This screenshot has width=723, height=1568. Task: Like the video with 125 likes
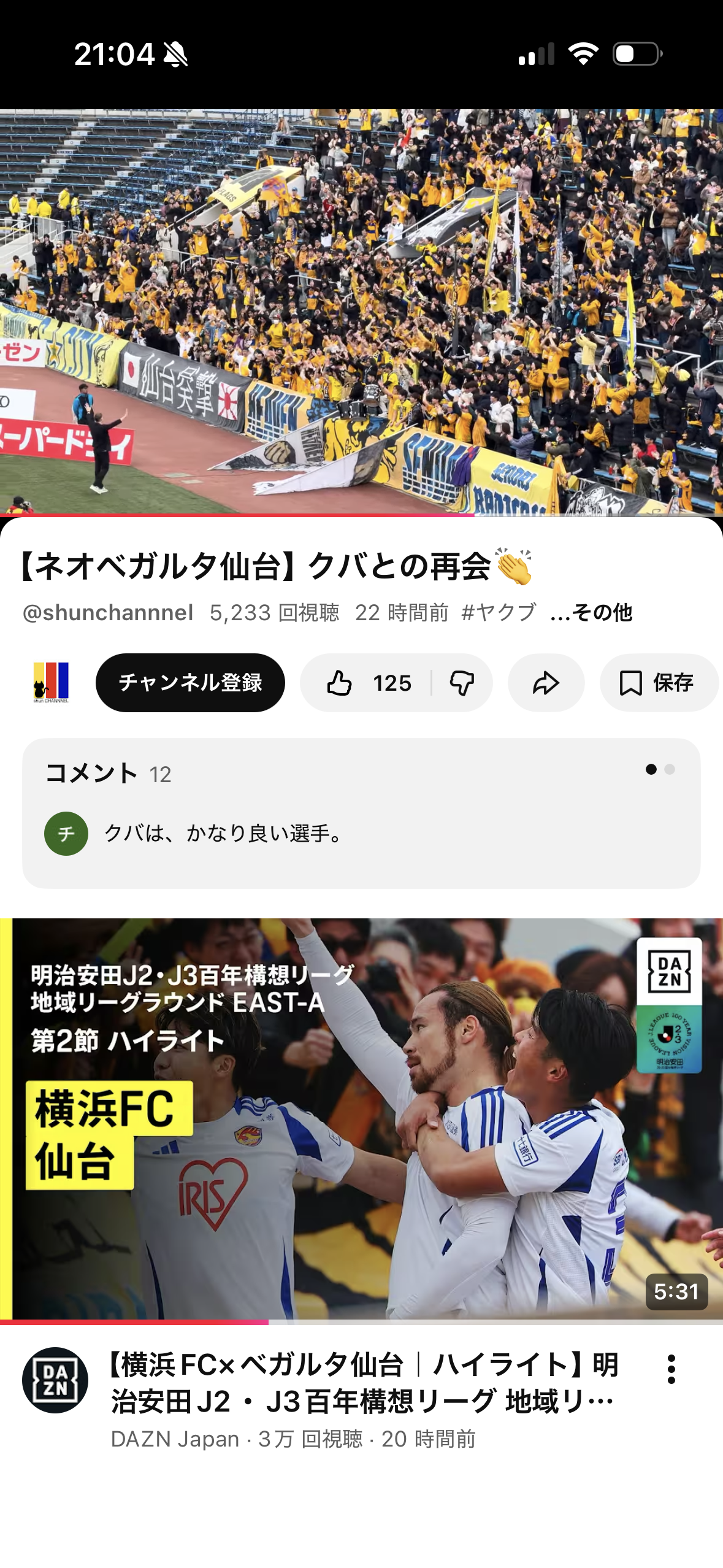pos(366,683)
